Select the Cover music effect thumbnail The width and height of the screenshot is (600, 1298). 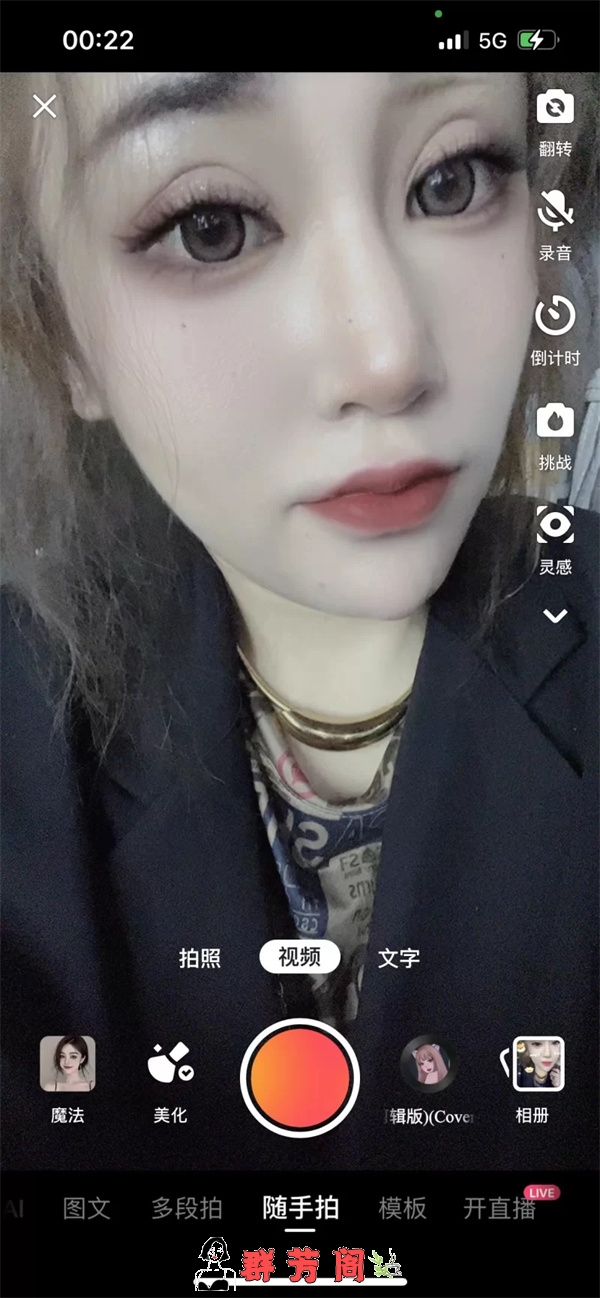(x=427, y=1064)
